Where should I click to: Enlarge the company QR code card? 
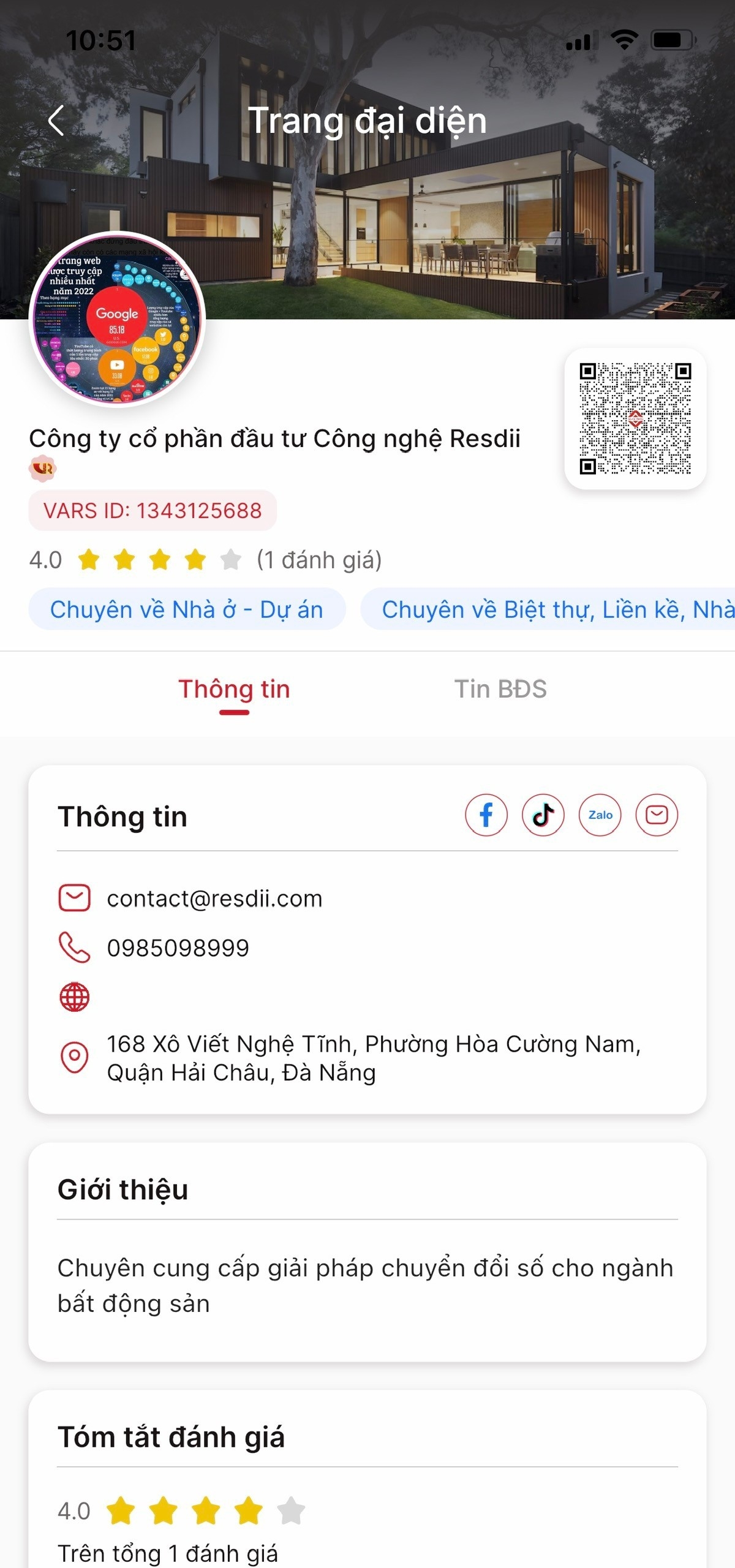[635, 419]
